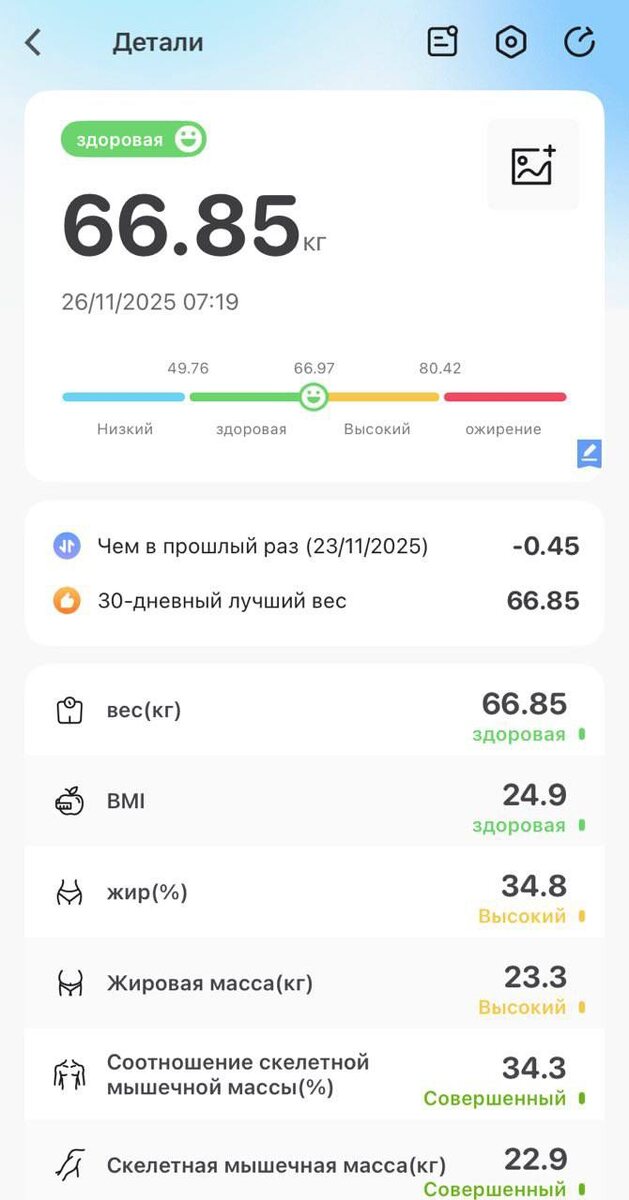Tap the share arrow icon
The image size is (629, 1200).
[579, 42]
